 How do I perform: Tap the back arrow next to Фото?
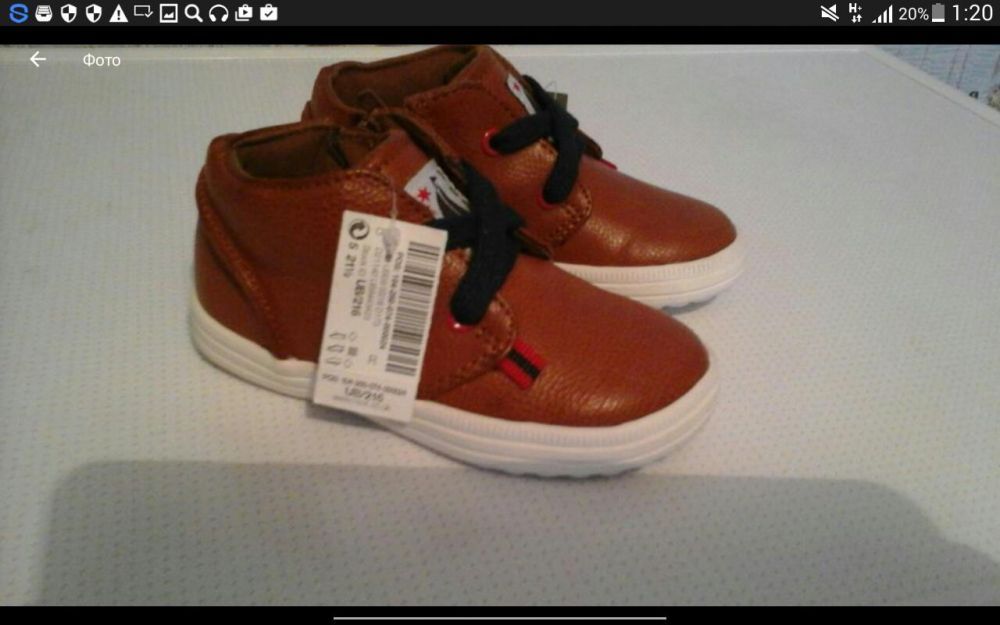[38, 60]
